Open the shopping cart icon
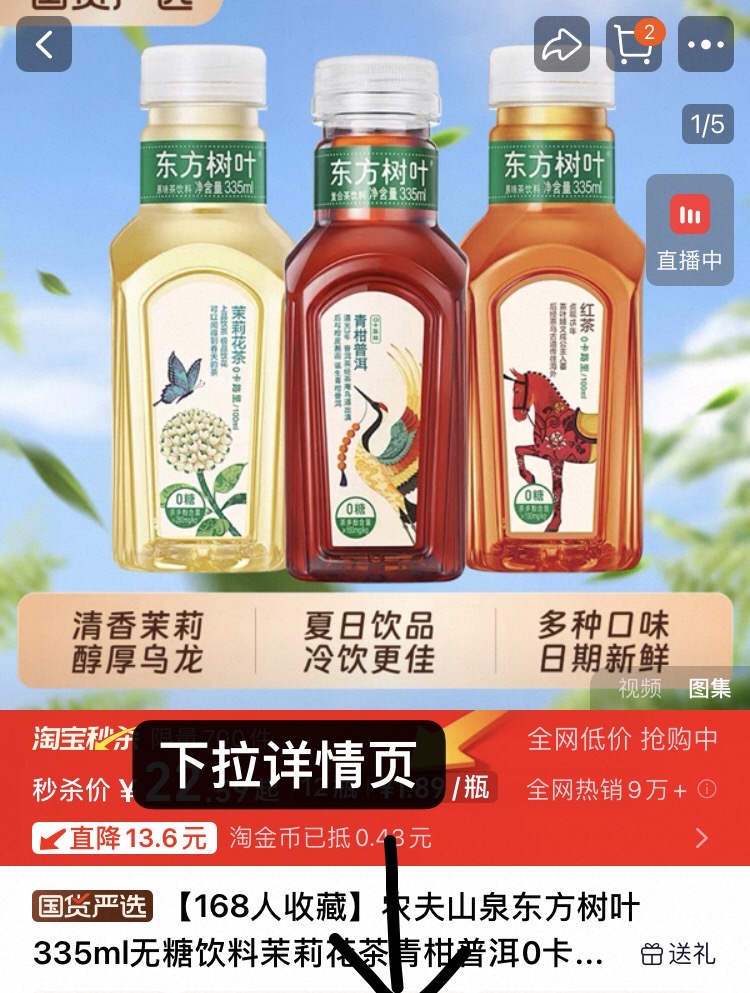 point(631,46)
